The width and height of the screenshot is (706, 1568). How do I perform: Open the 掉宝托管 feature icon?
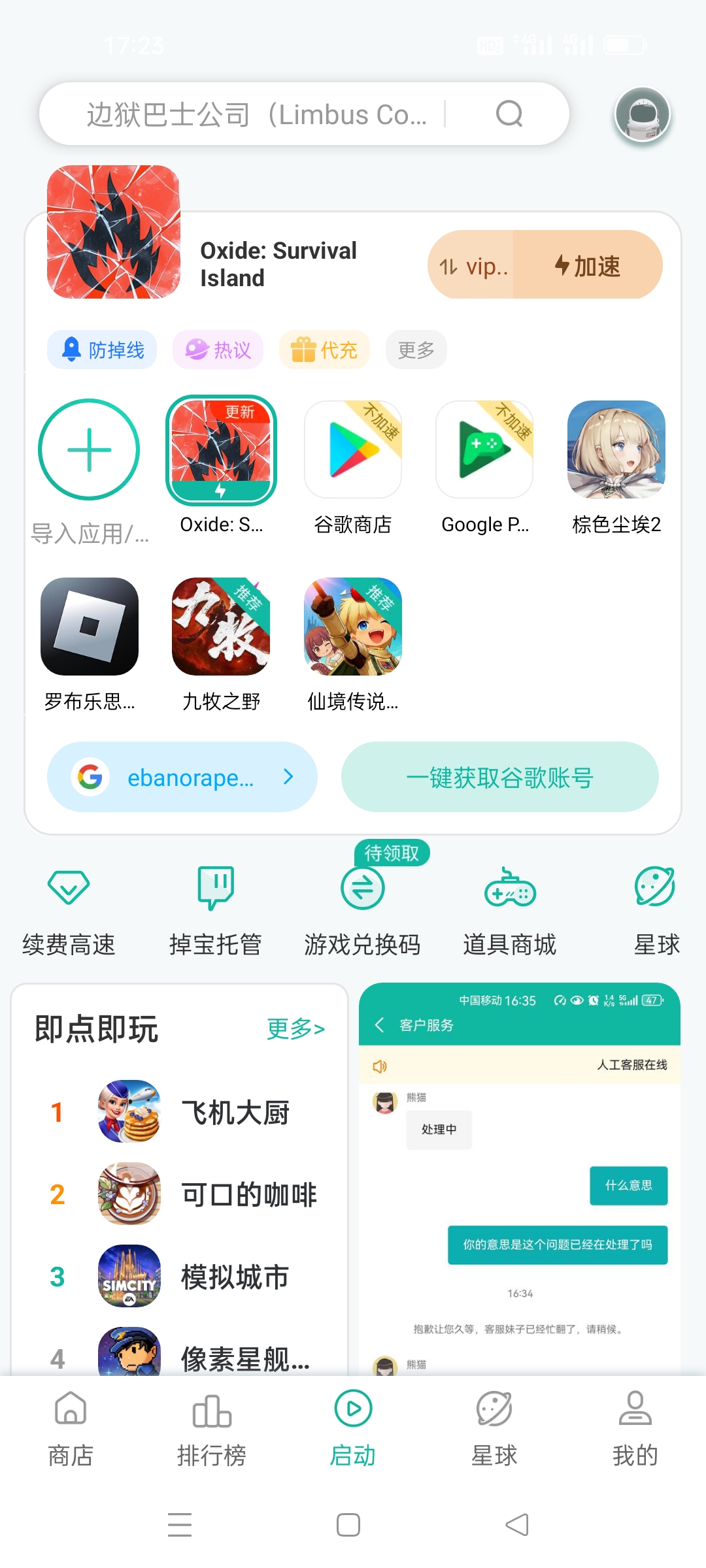pos(214,905)
